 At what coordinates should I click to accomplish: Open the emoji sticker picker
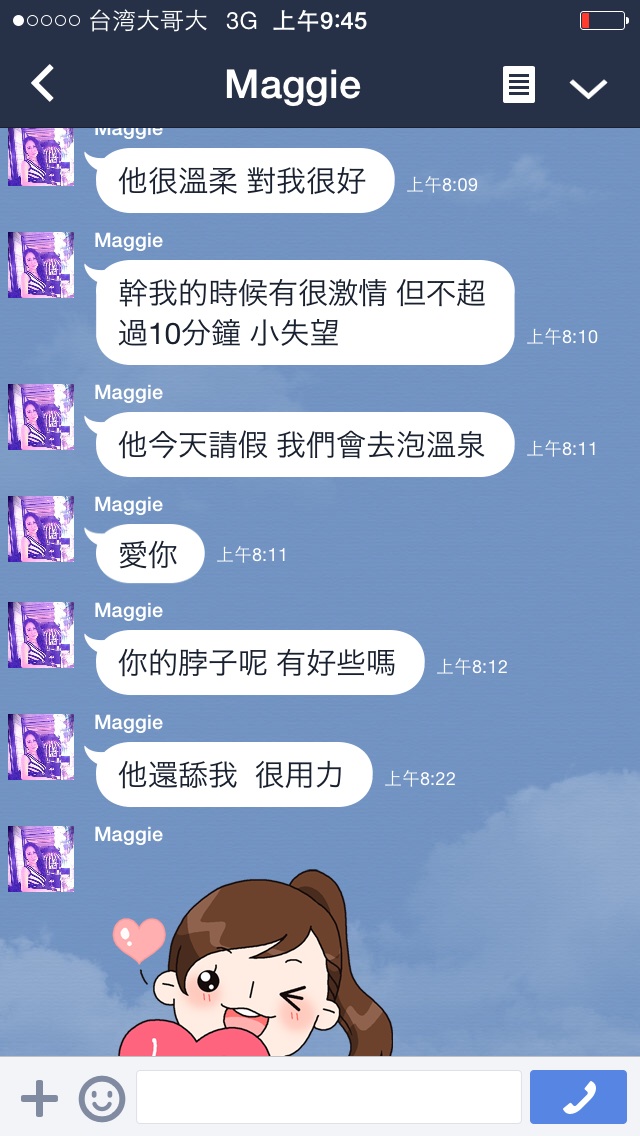[x=102, y=1098]
